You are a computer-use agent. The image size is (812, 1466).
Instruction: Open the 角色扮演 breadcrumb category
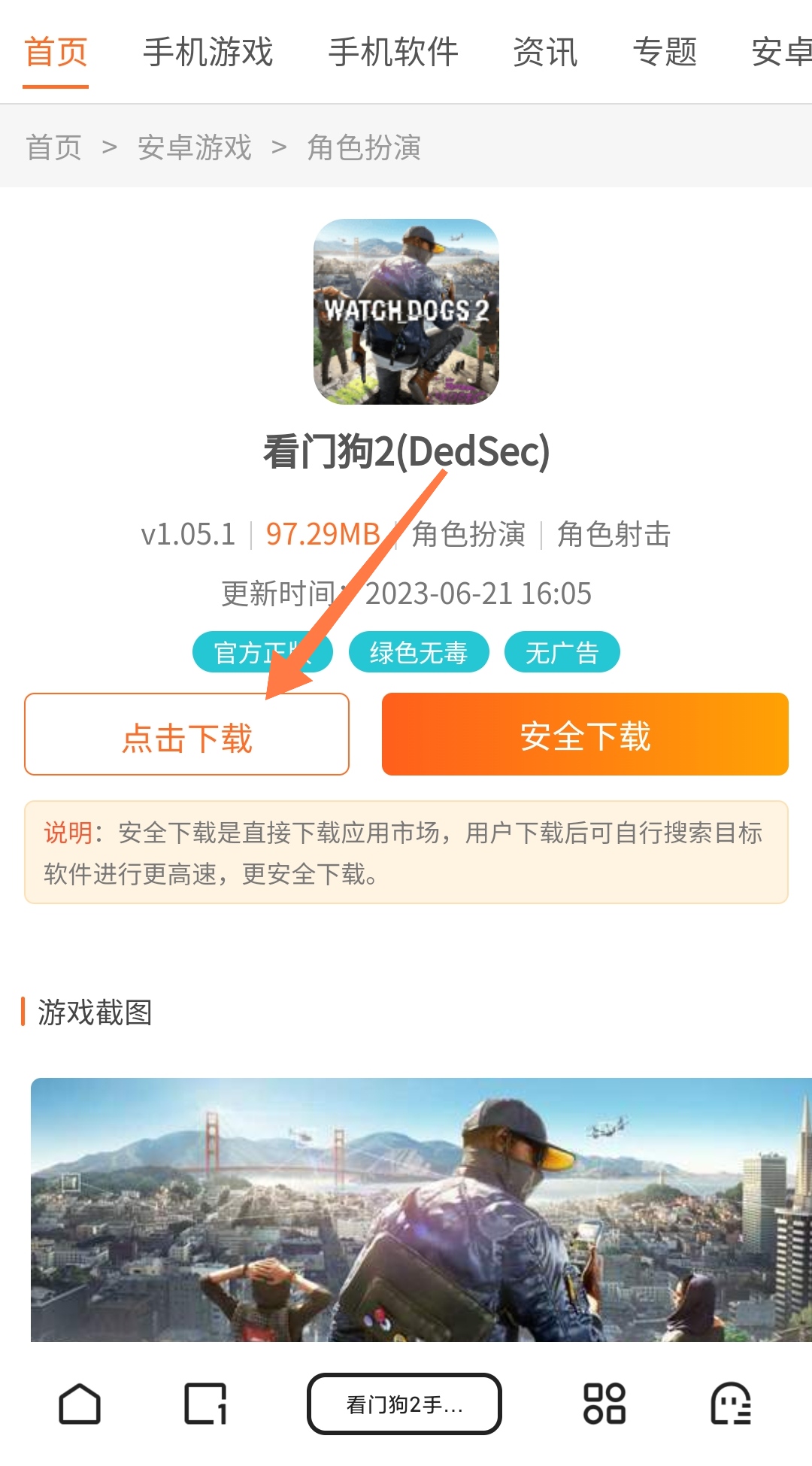[364, 147]
